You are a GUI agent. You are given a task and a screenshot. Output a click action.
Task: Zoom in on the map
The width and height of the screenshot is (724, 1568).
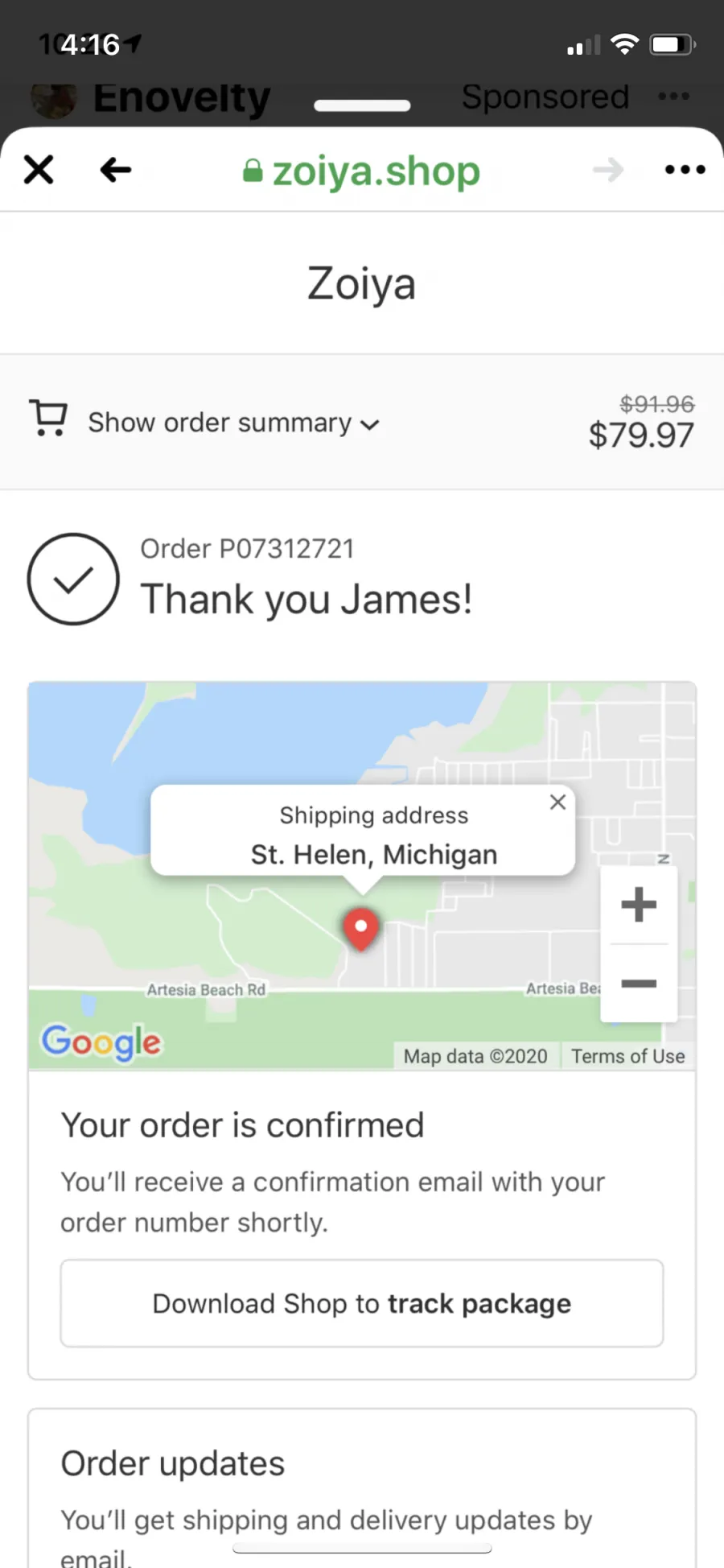(x=639, y=904)
